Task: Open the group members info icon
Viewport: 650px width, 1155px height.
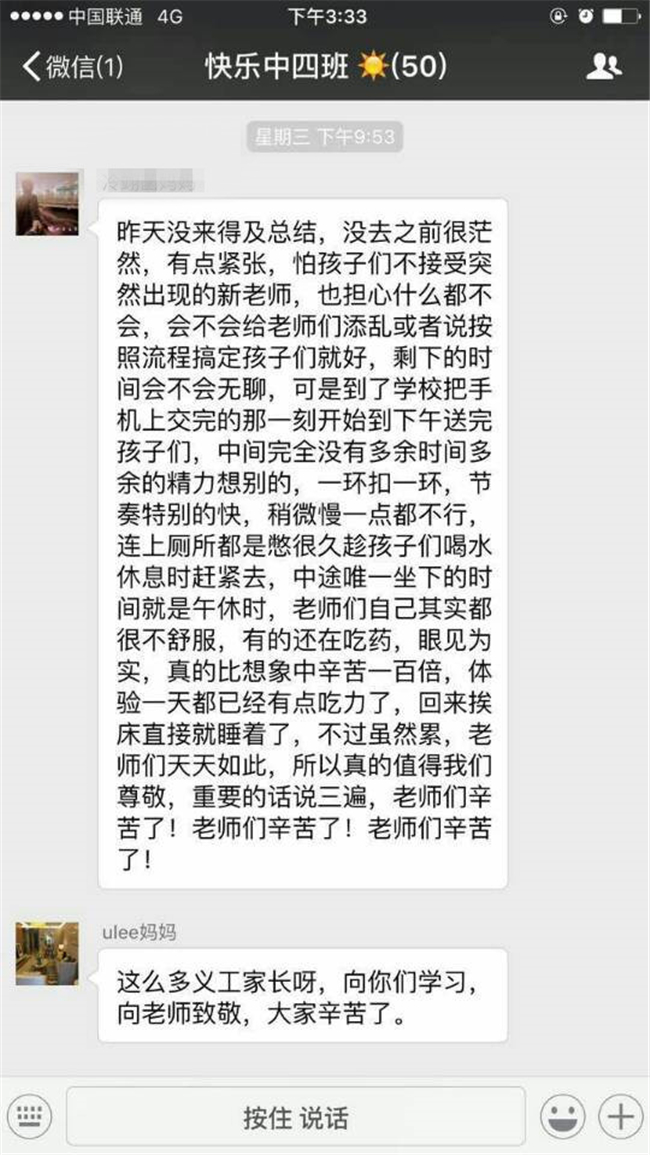Action: pos(604,66)
